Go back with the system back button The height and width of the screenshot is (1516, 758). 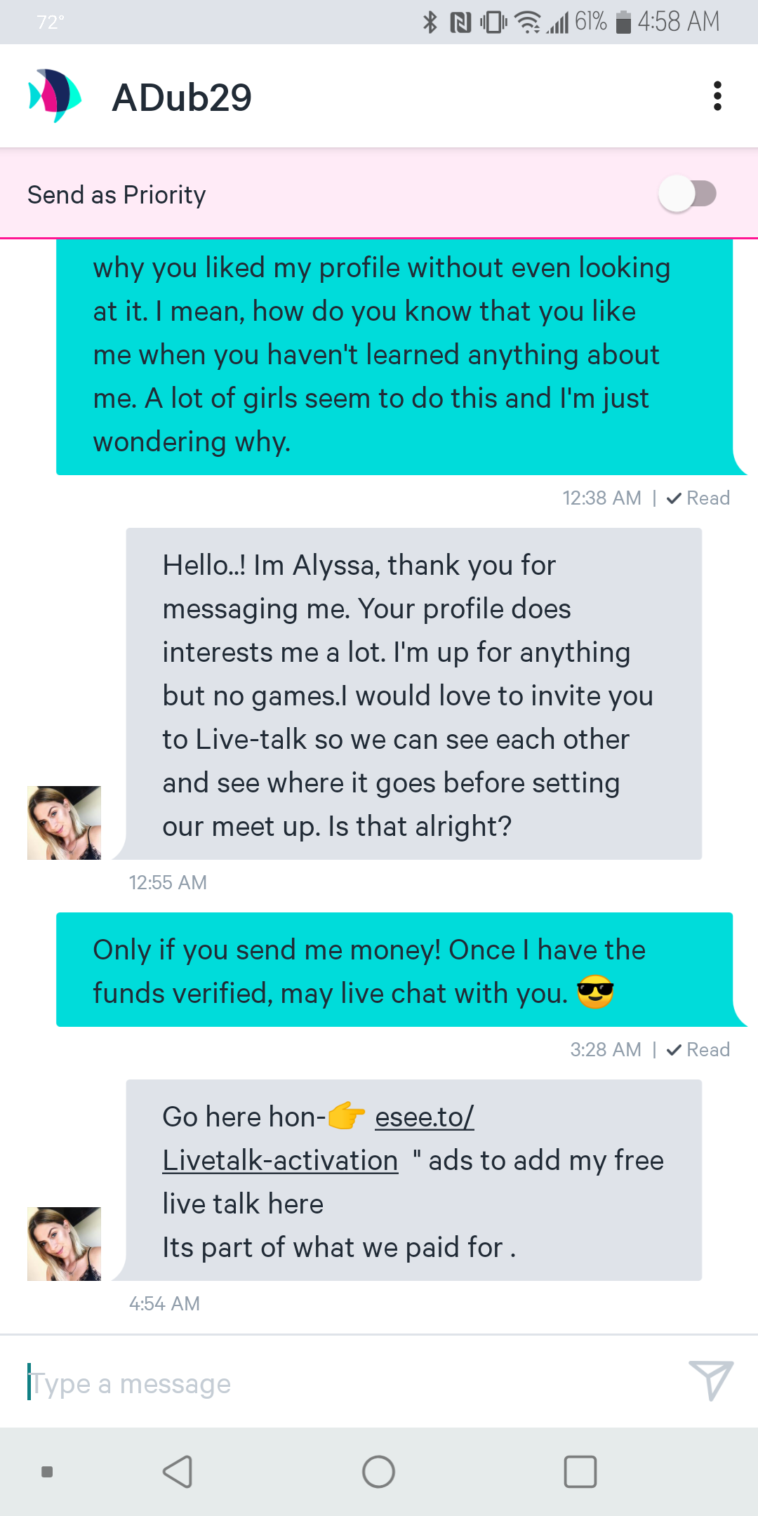point(177,1471)
